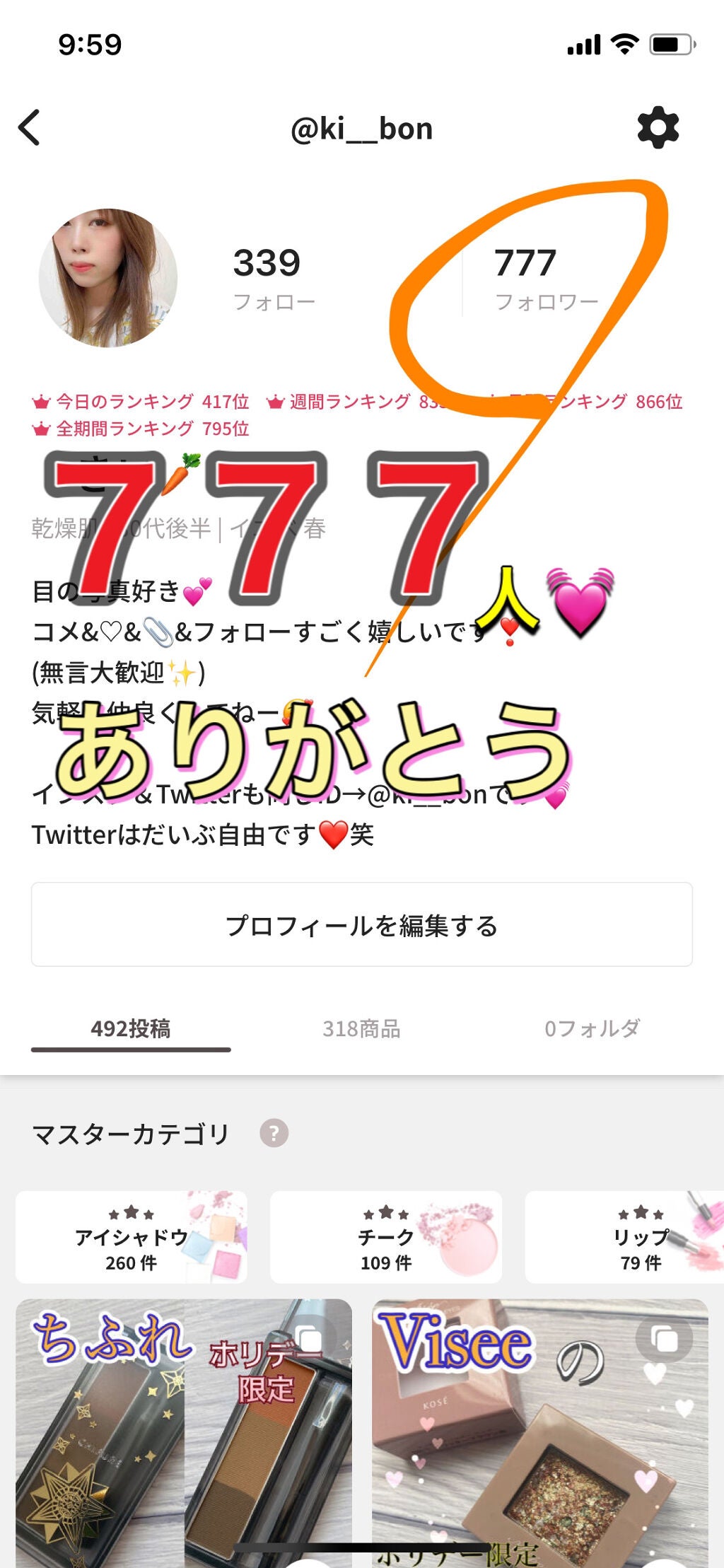Switch to the 318商品 tab
The height and width of the screenshot is (1568, 724).
(362, 1029)
